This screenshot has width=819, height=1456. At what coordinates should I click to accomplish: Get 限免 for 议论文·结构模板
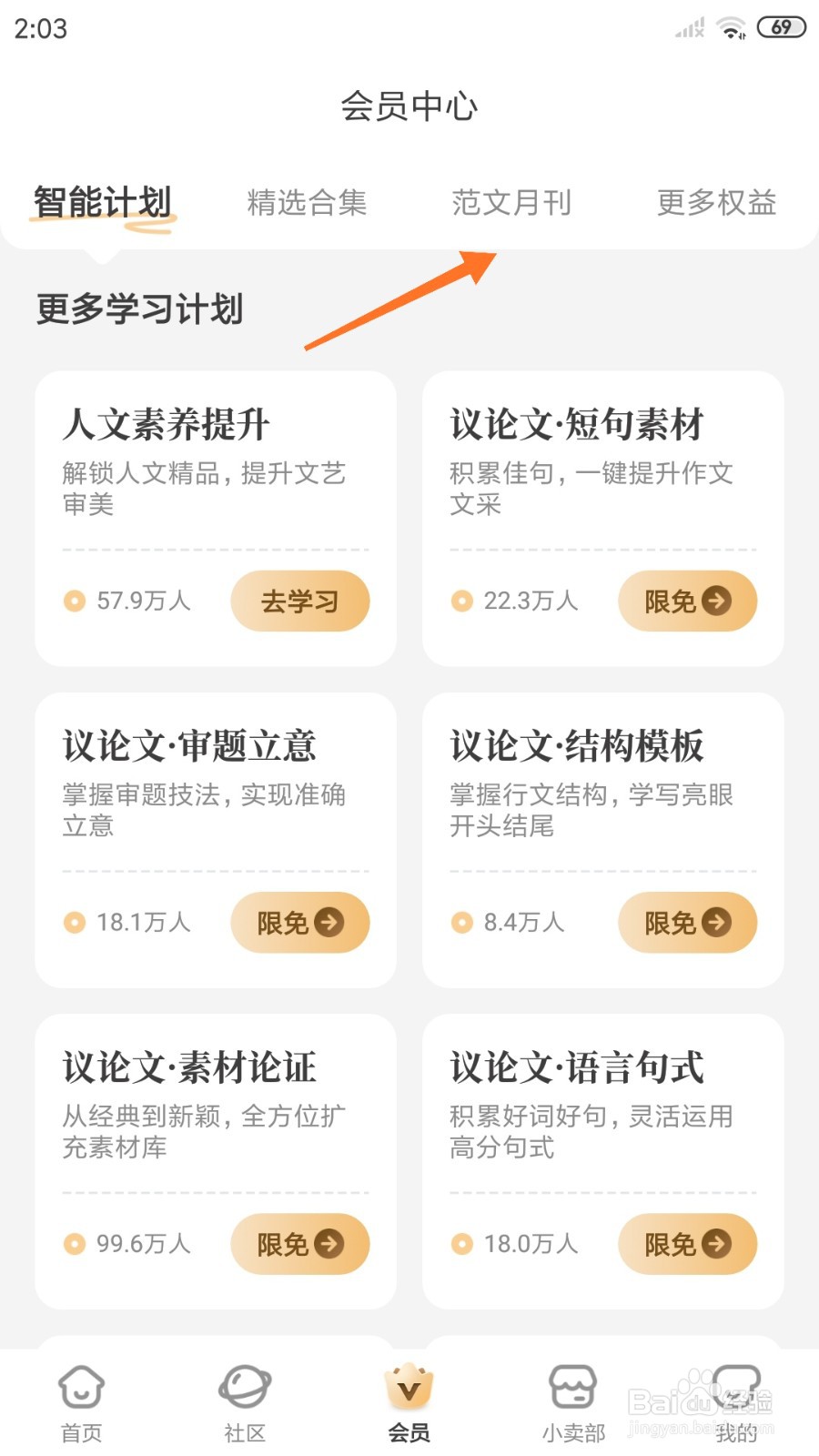pos(687,923)
